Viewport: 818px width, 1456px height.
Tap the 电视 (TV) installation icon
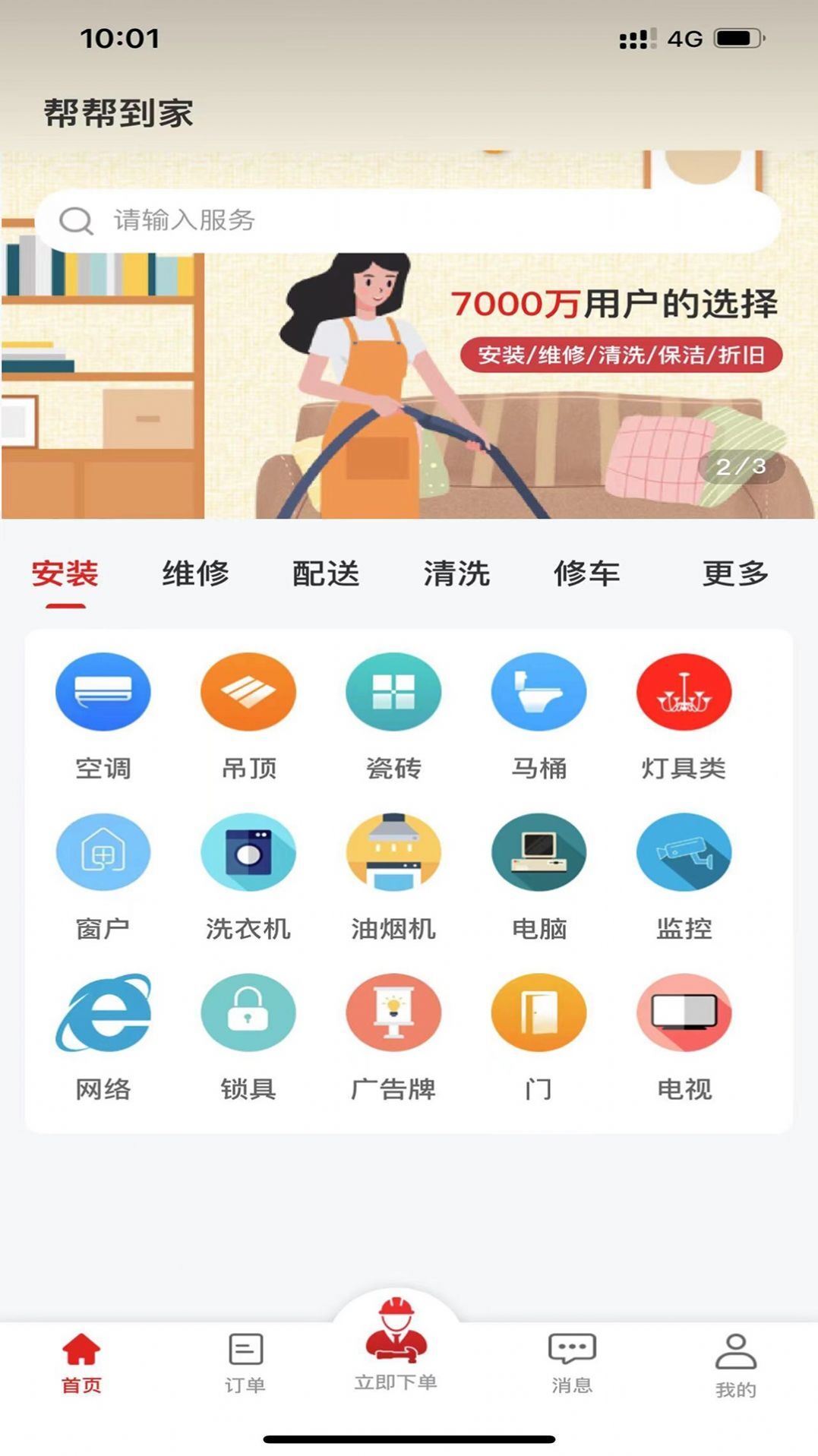click(x=683, y=1012)
